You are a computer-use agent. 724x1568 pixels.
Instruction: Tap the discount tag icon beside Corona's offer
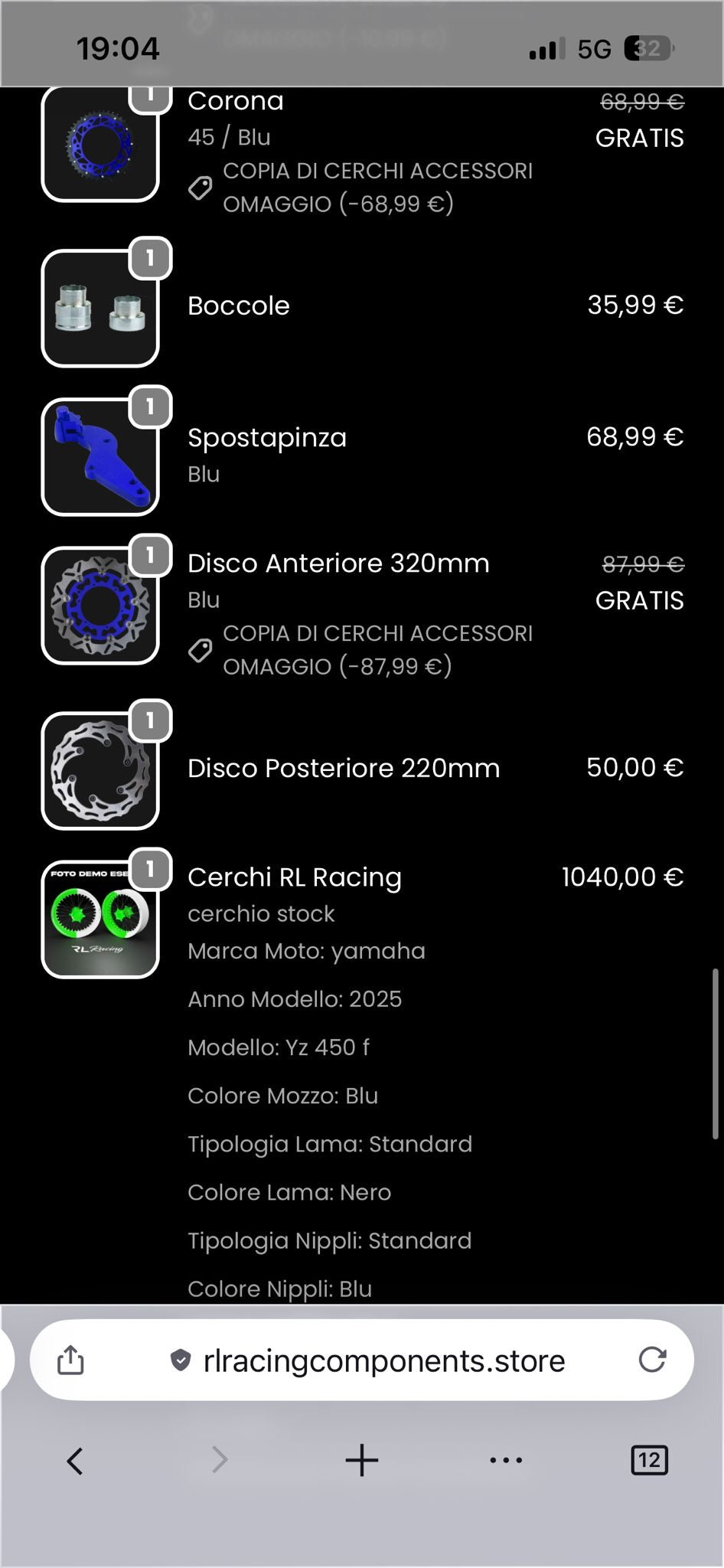coord(201,188)
